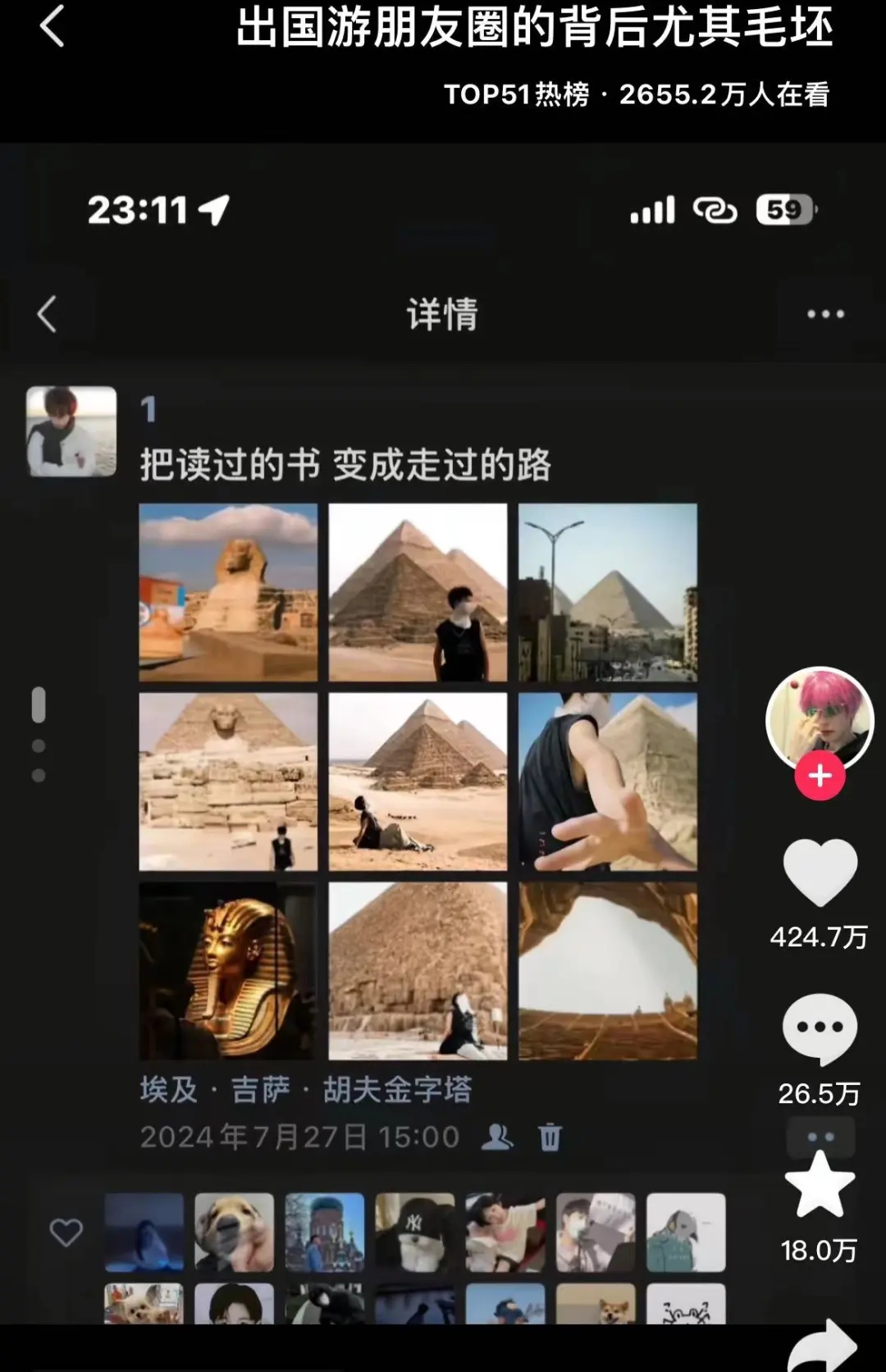Like this post with the heart
This screenshot has width=886, height=1372.
pyautogui.click(x=820, y=873)
